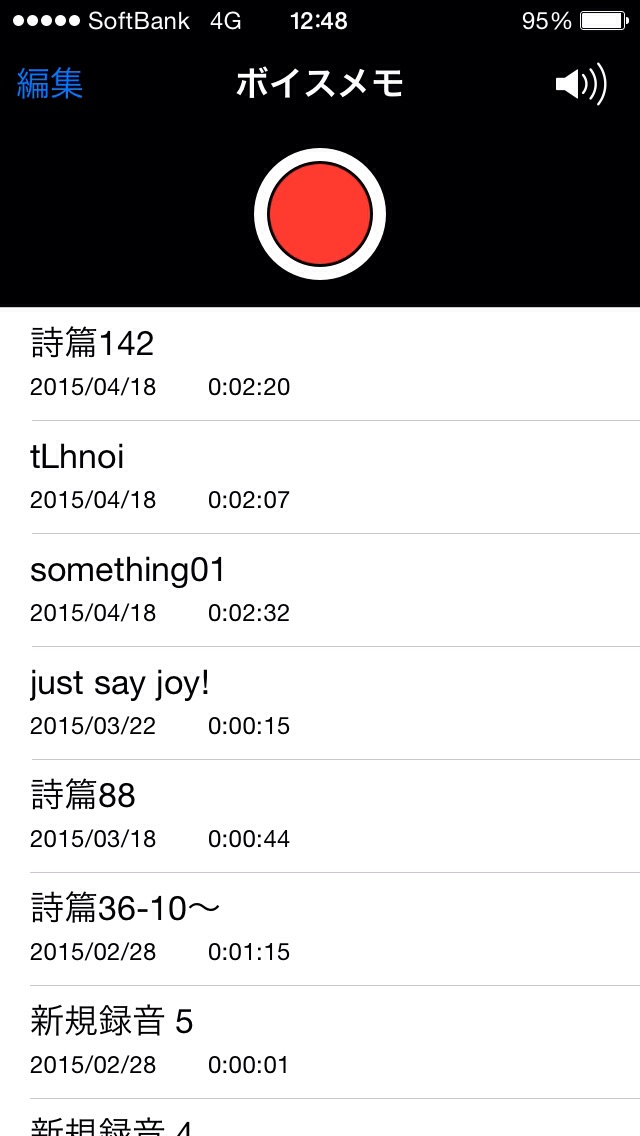Screen dimensions: 640x1136
Task: Start recording with the red button
Action: point(320,214)
